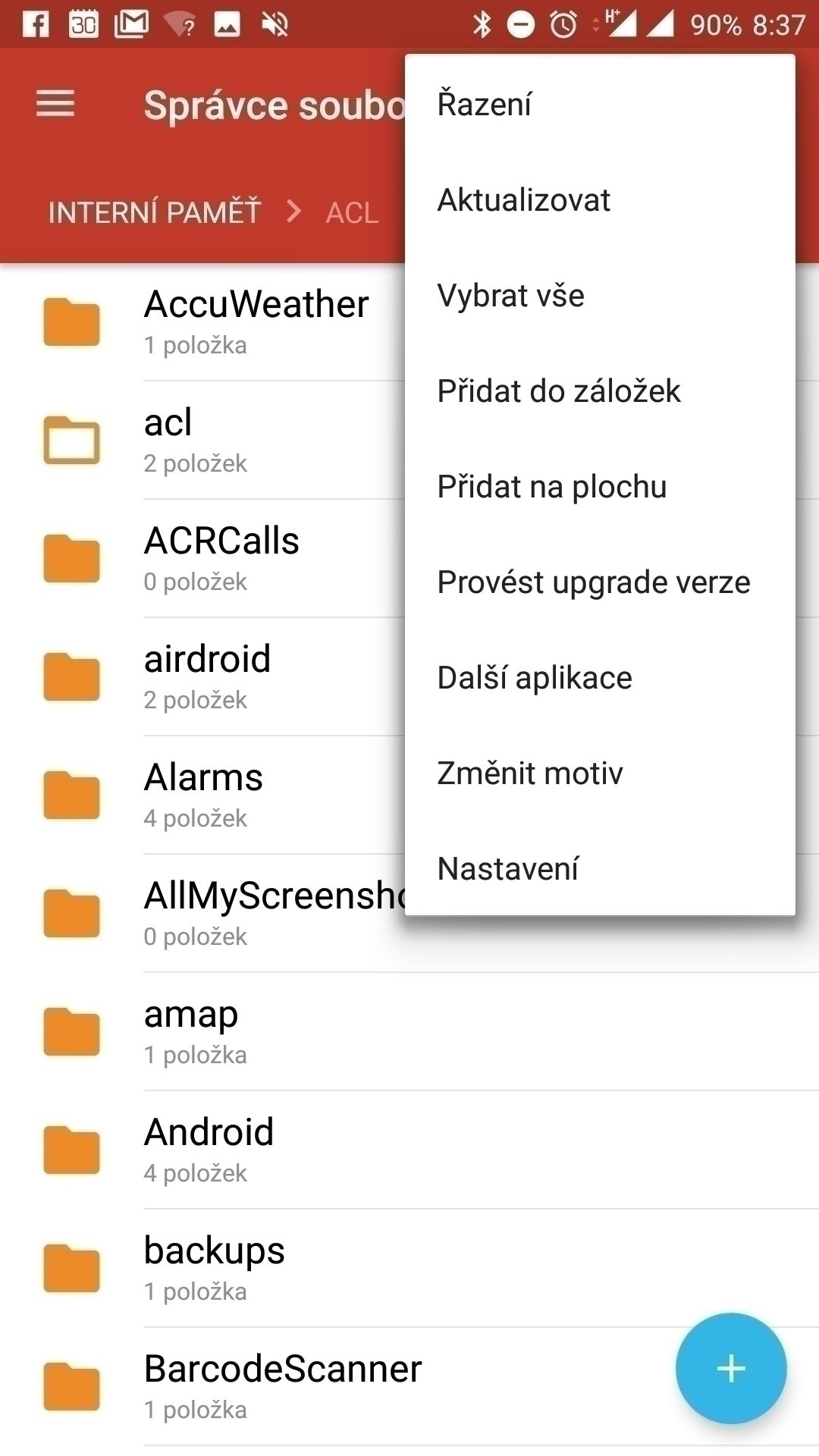Go to INTERNÍ PAMĚŤ in breadcrumb

pos(155,212)
